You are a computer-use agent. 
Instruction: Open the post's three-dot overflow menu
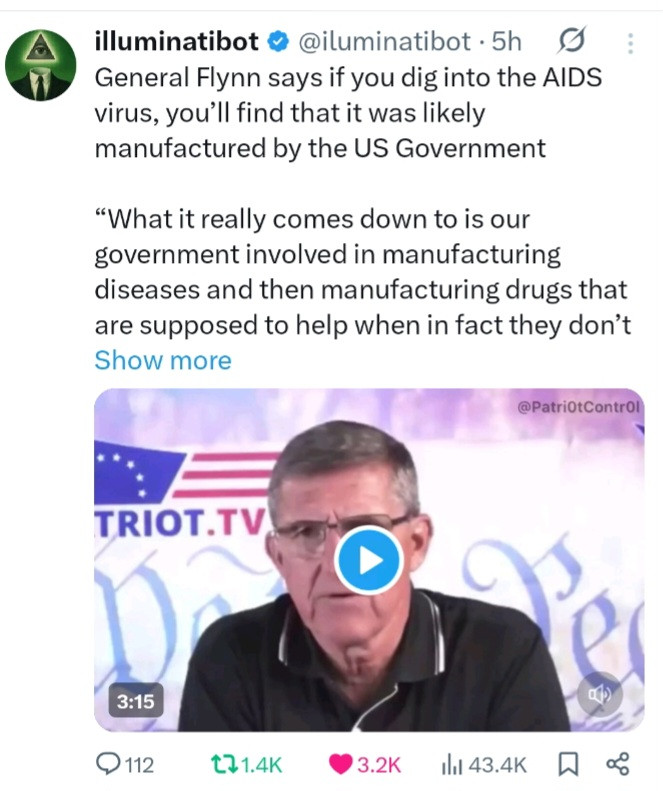click(x=629, y=43)
